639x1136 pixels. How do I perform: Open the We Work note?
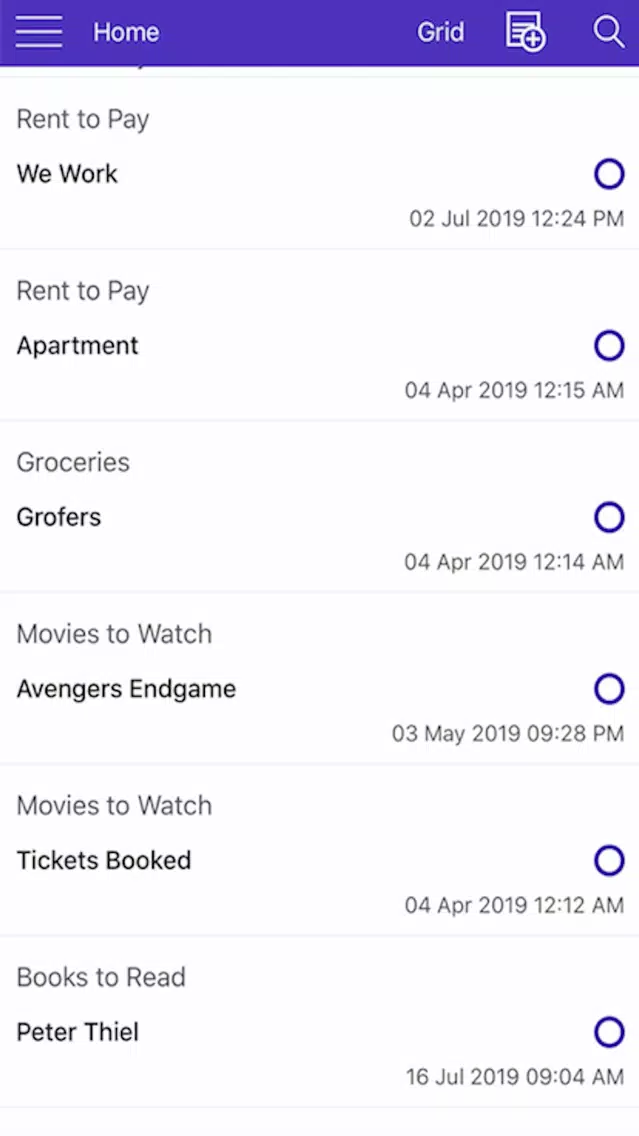click(320, 163)
